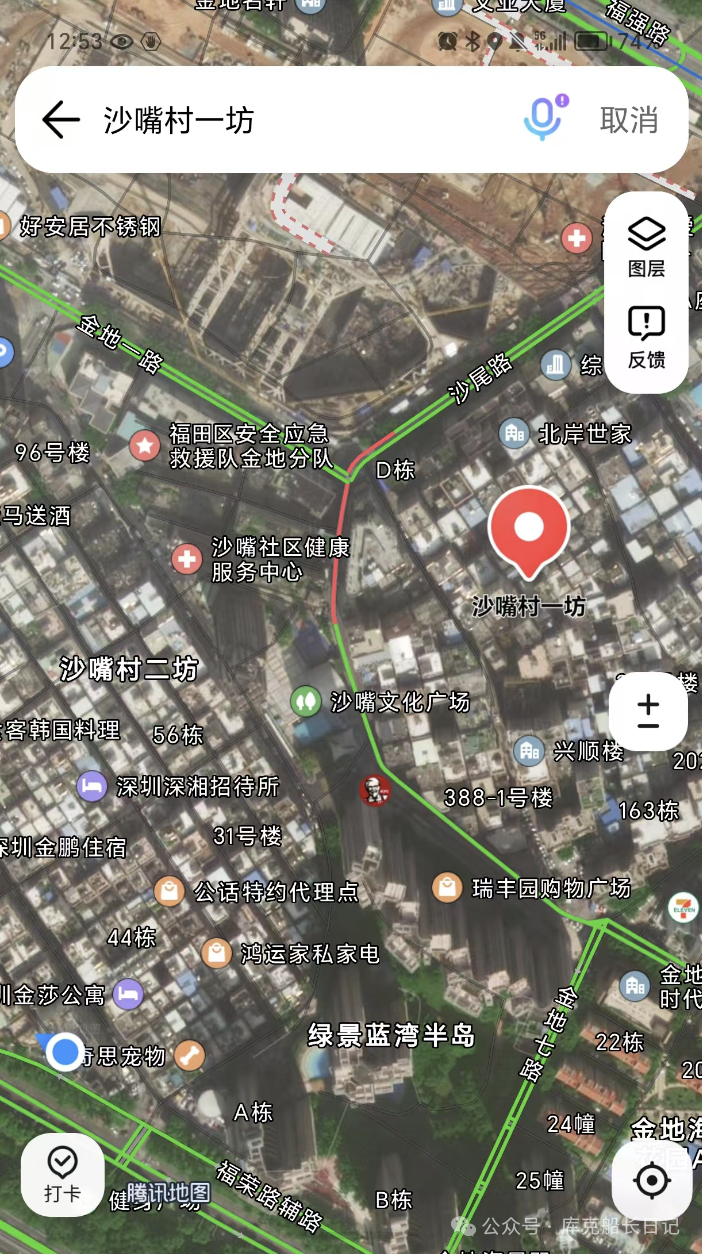Screen dimensions: 702x1254
Task: Recenter map on my location
Action: point(652,1181)
